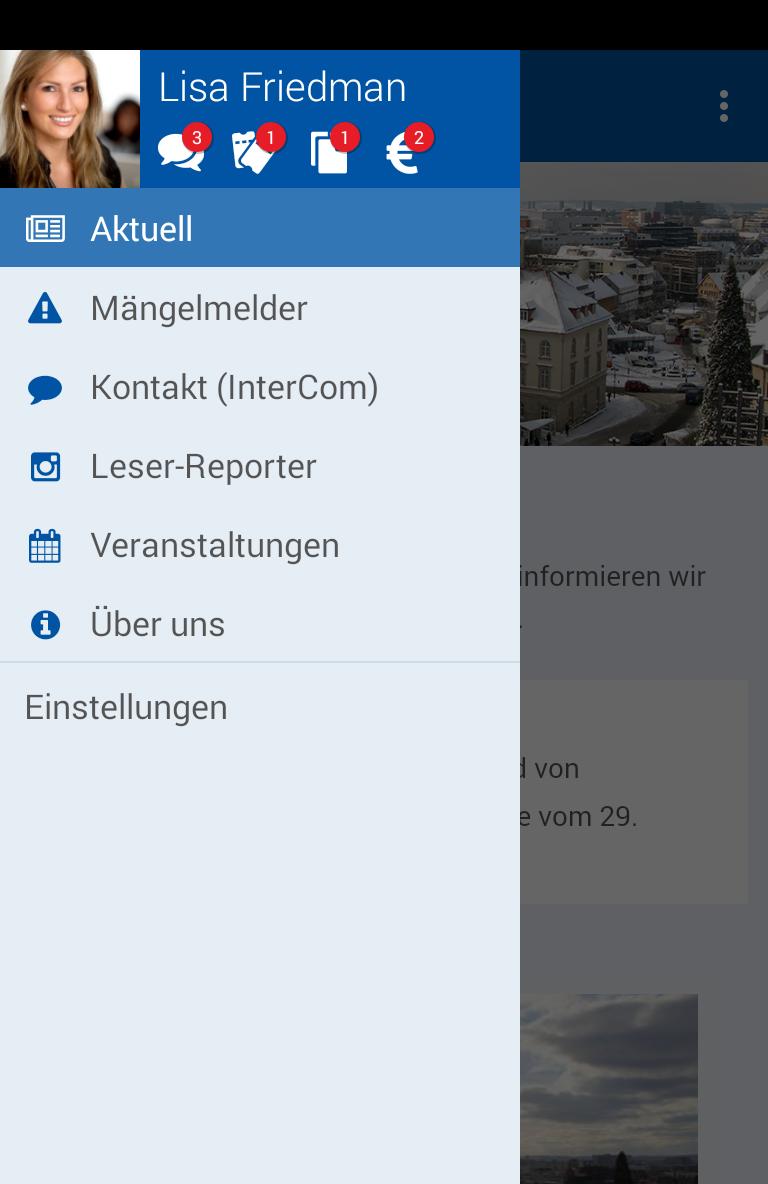Viewport: 768px width, 1184px height.
Task: Select the Aktuell newspaper icon
Action: (45, 228)
